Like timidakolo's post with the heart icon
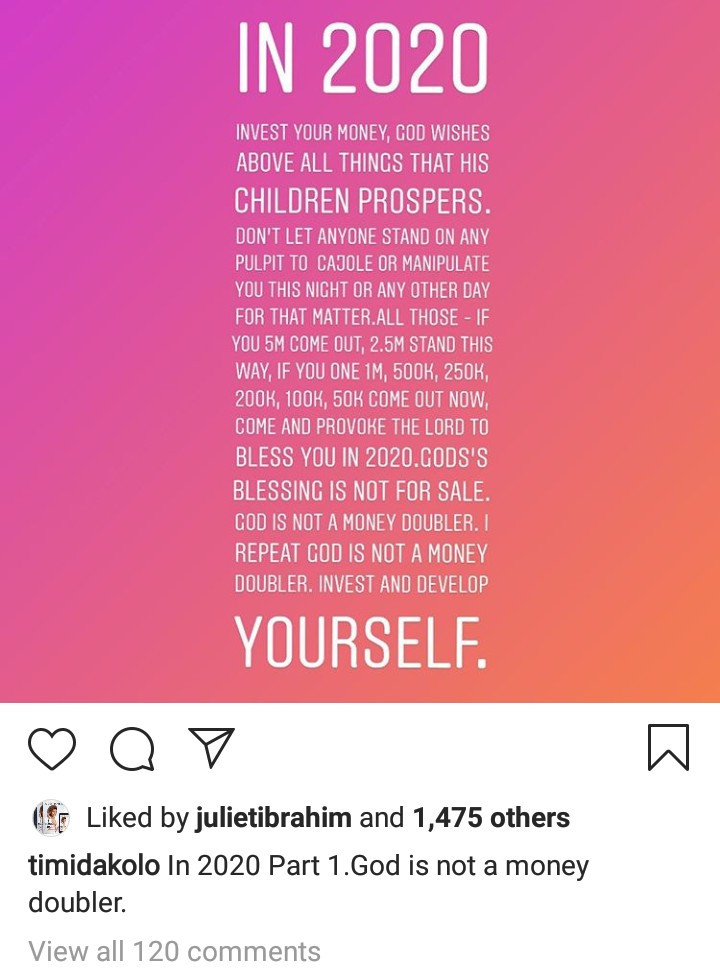The image size is (720, 978). (52, 748)
